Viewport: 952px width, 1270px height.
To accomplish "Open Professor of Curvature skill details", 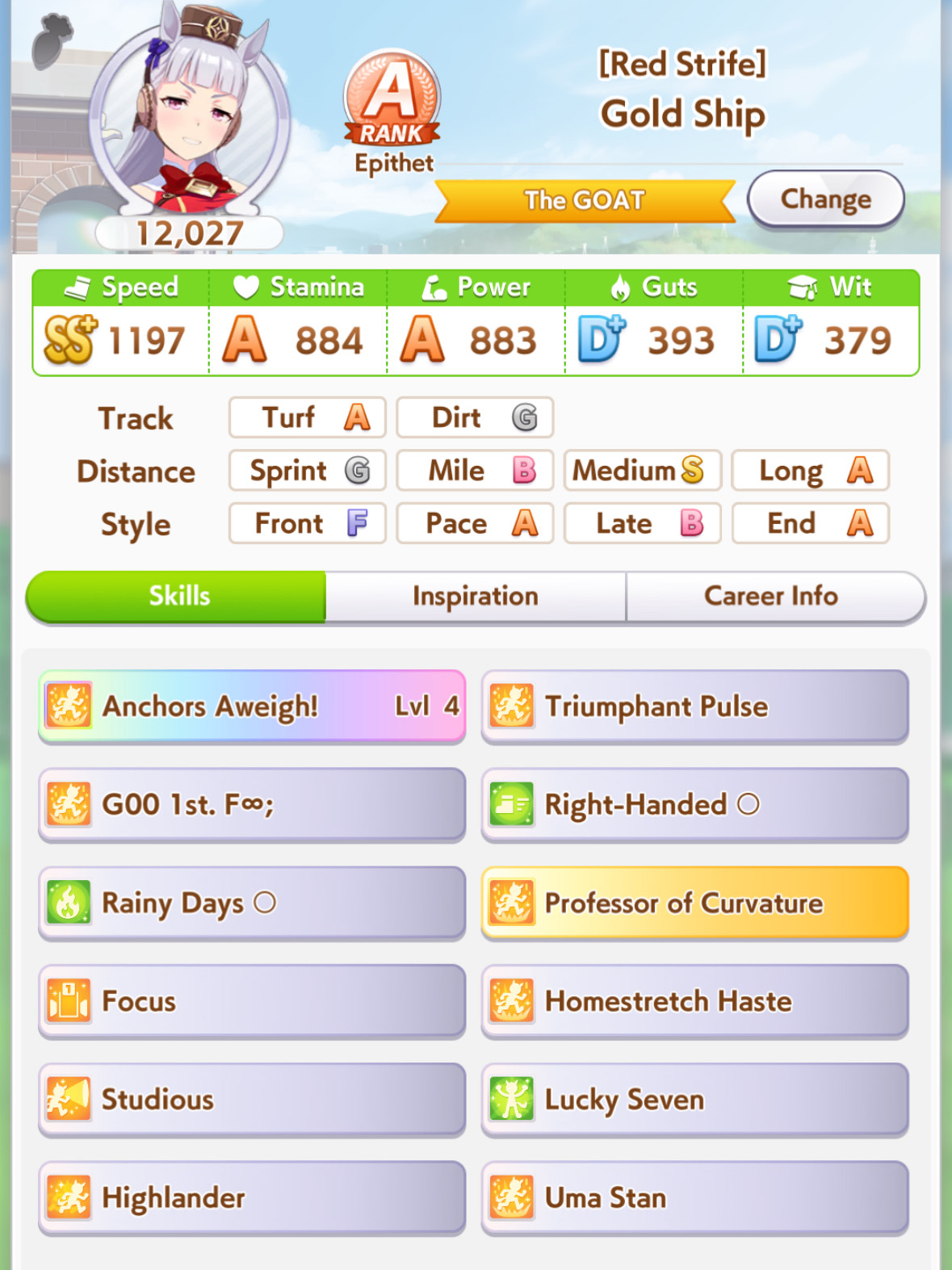I will (694, 903).
